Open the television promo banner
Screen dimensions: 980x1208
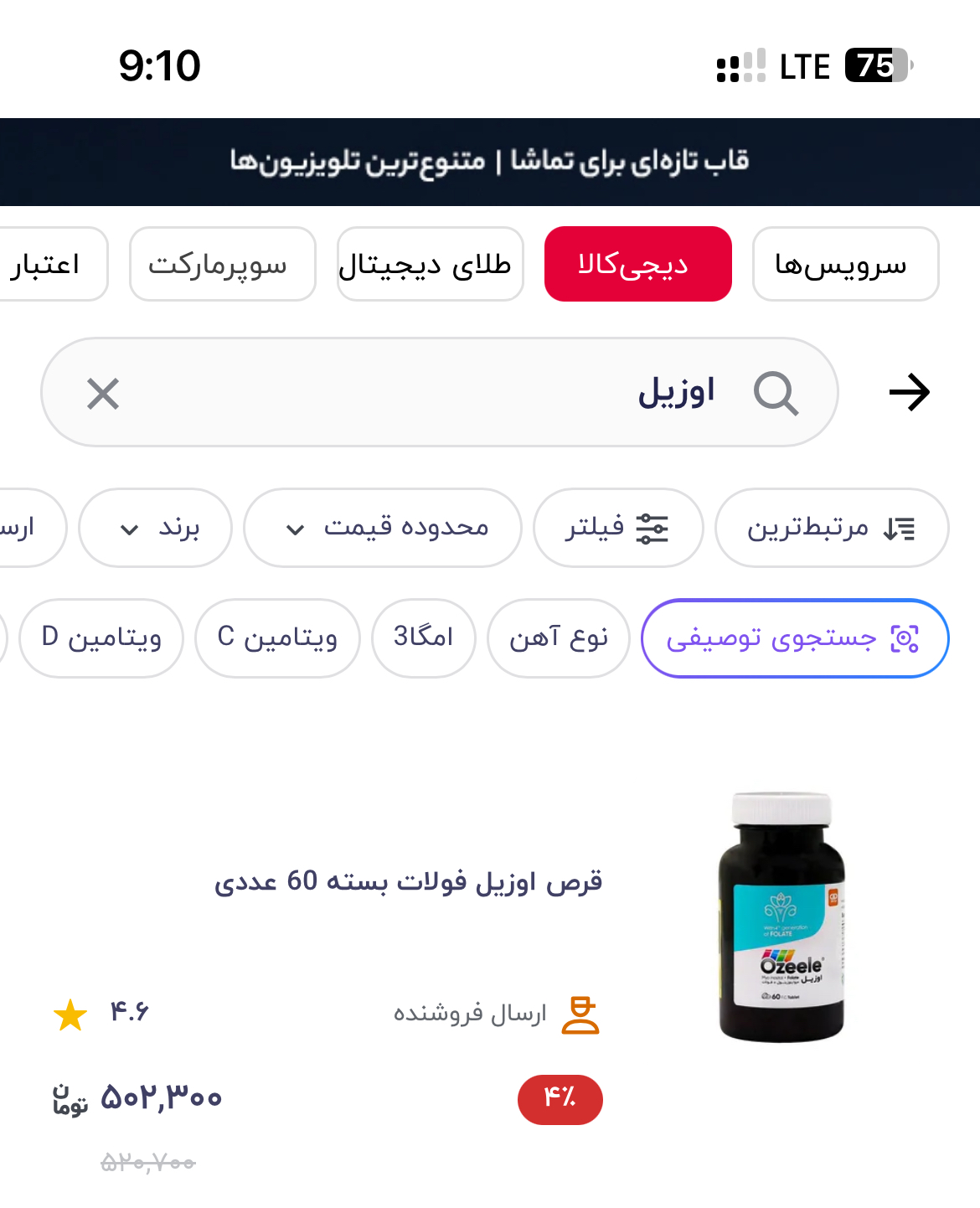tap(490, 161)
